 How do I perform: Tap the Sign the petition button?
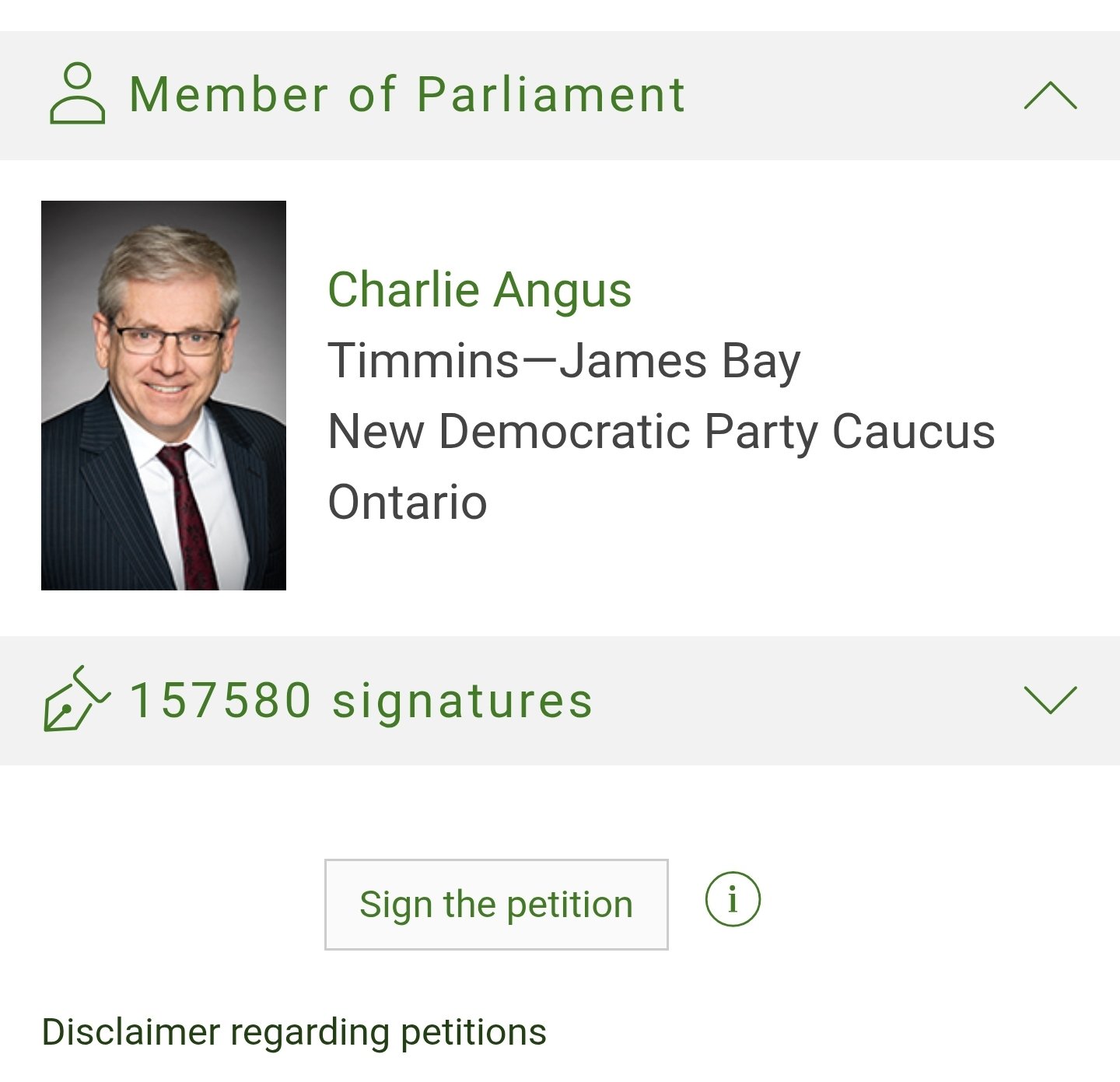point(496,905)
